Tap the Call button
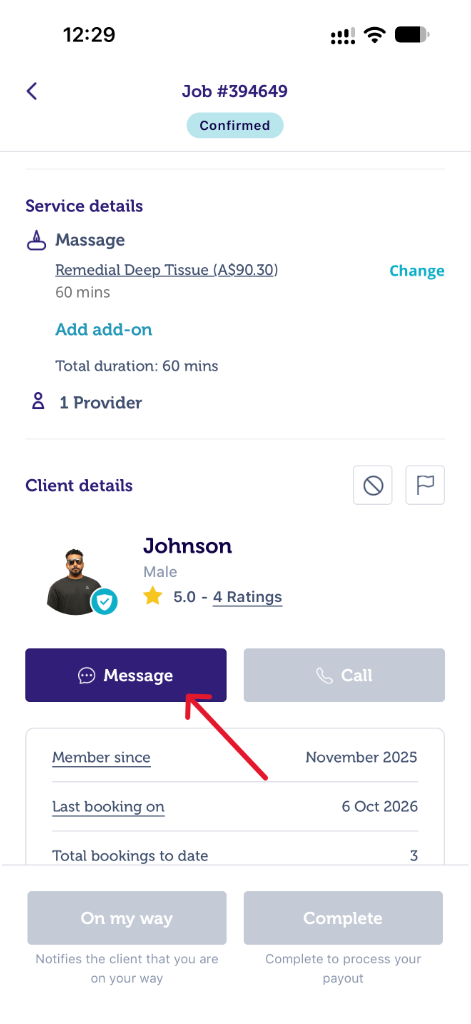The width and height of the screenshot is (471, 1024). (x=344, y=675)
